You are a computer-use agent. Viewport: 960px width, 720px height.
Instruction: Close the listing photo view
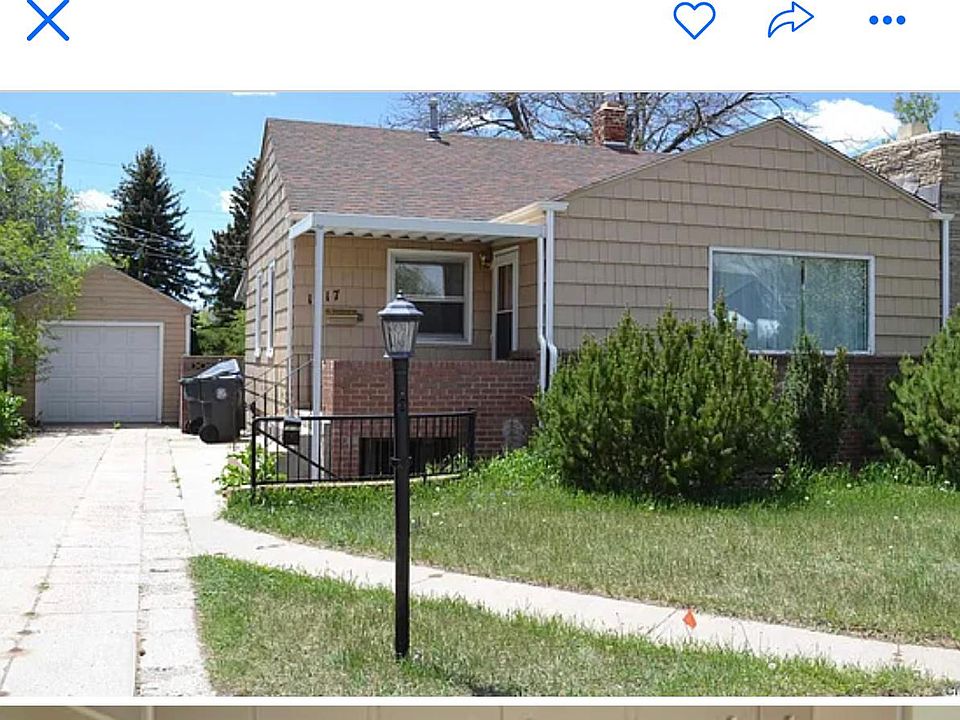[47, 20]
